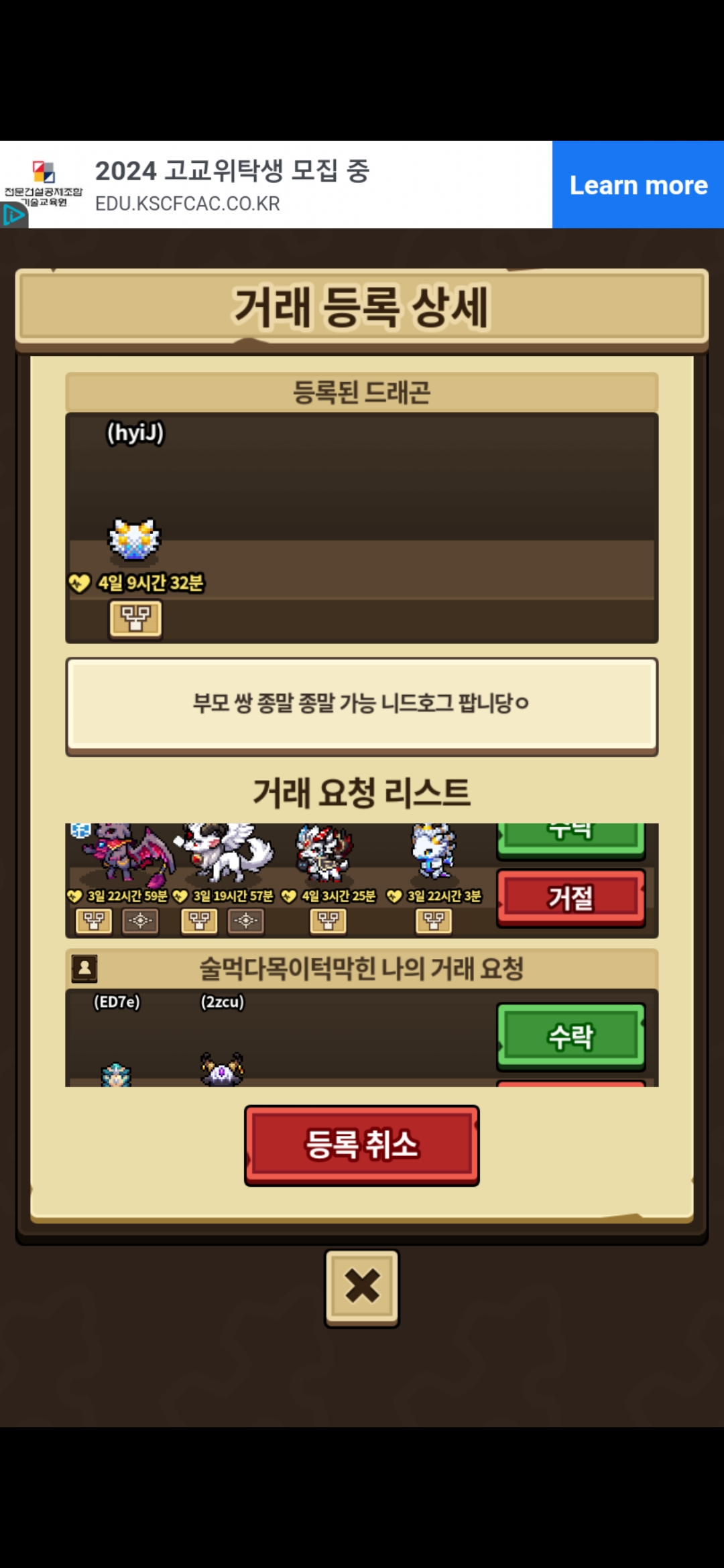Reject the trade request with 거절
This screenshot has height=1568, width=724.
click(570, 898)
